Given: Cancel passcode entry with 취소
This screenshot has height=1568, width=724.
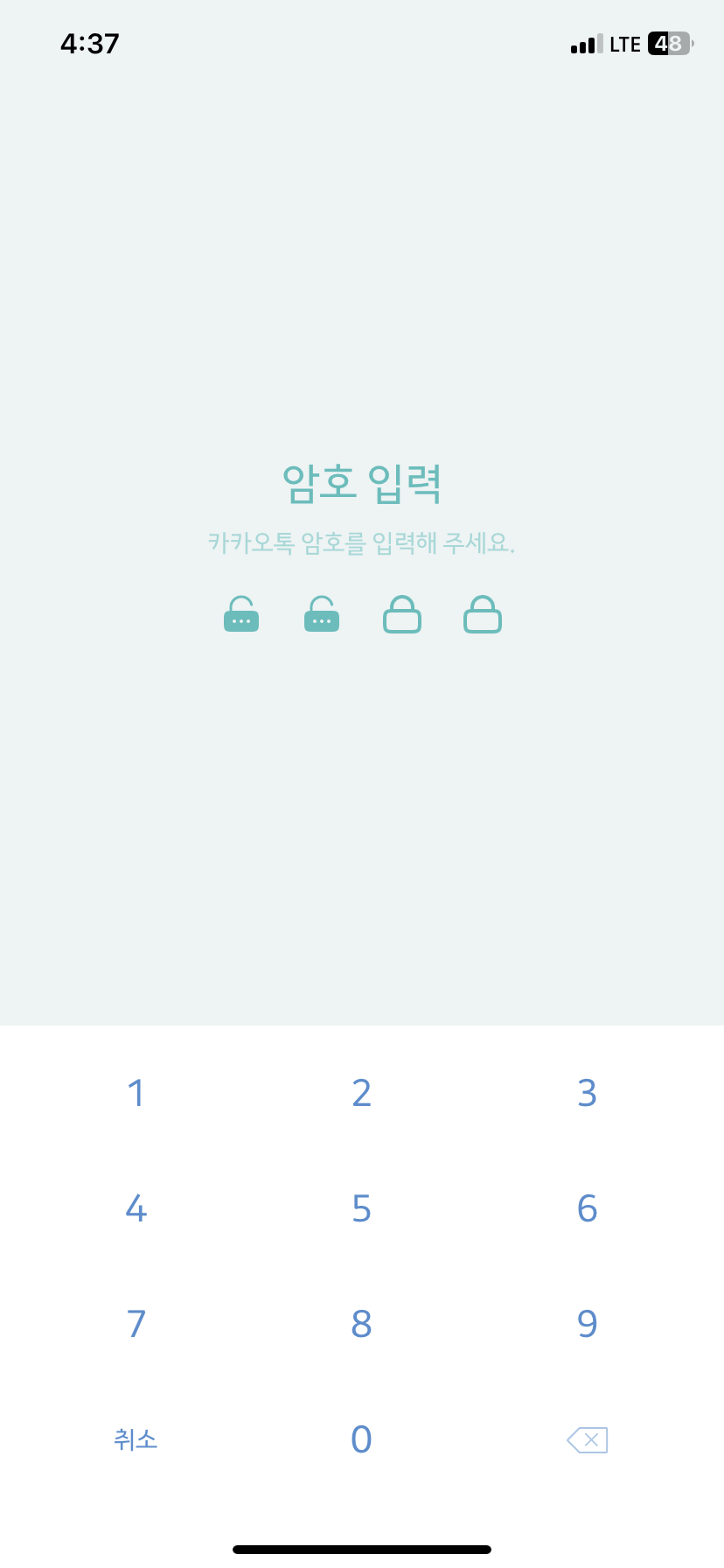Looking at the screenshot, I should click(x=136, y=1439).
